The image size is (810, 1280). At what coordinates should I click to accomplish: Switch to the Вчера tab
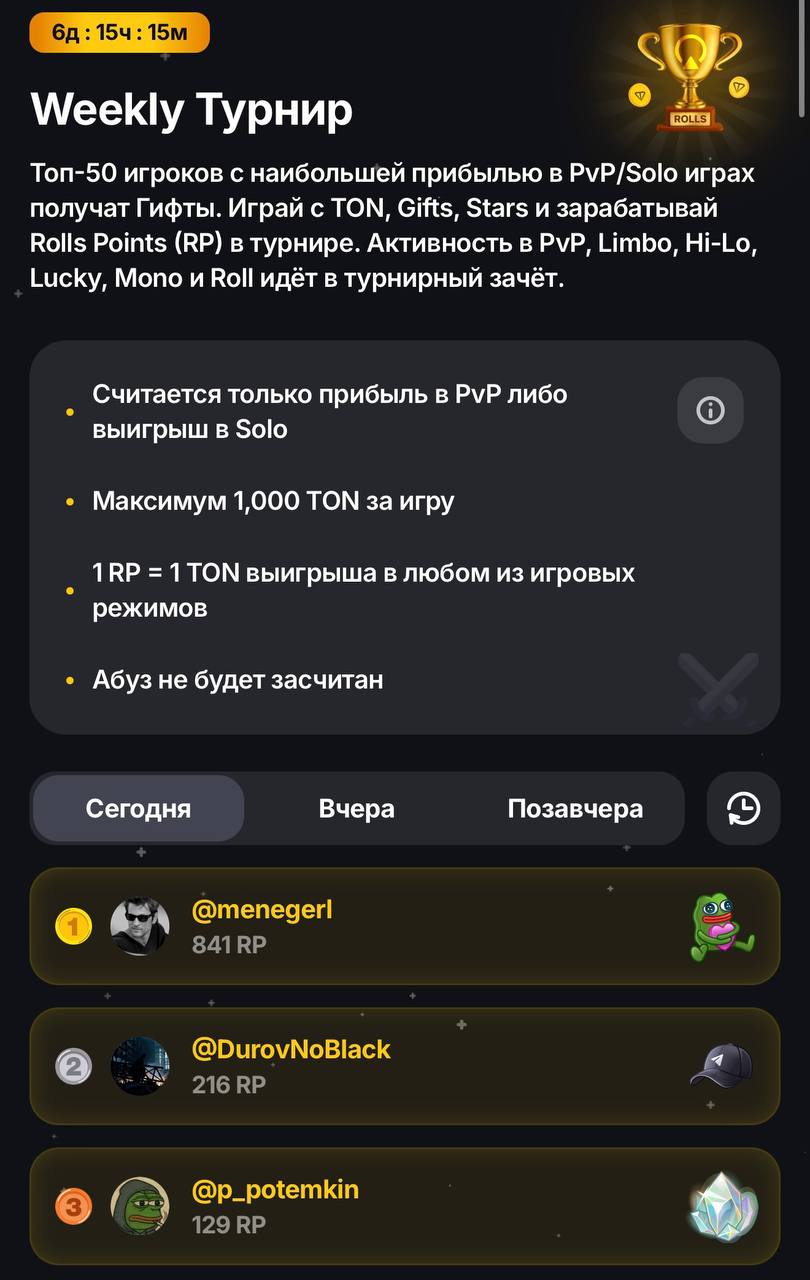point(356,808)
